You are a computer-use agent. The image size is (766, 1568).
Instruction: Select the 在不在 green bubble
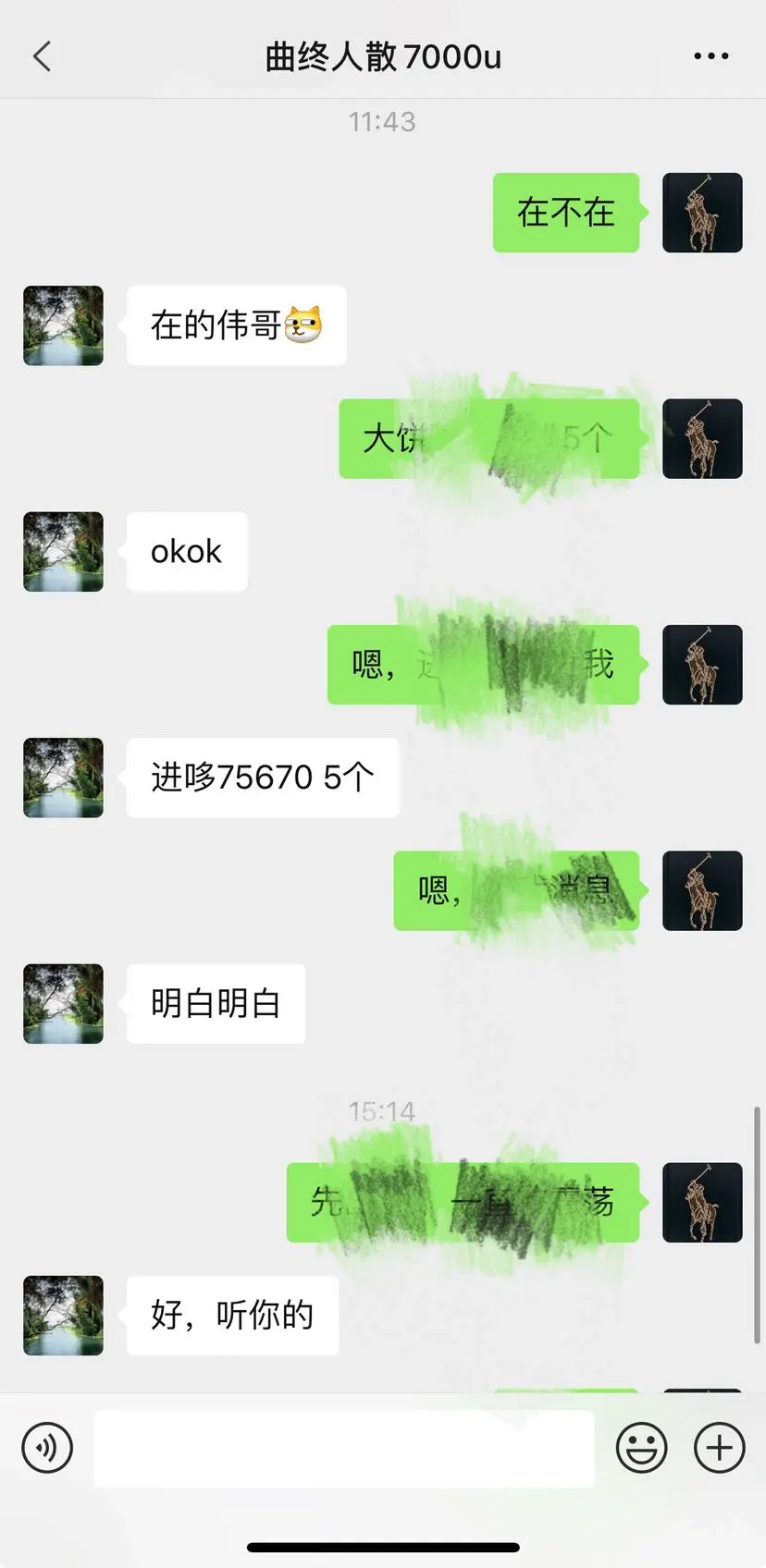coord(565,212)
